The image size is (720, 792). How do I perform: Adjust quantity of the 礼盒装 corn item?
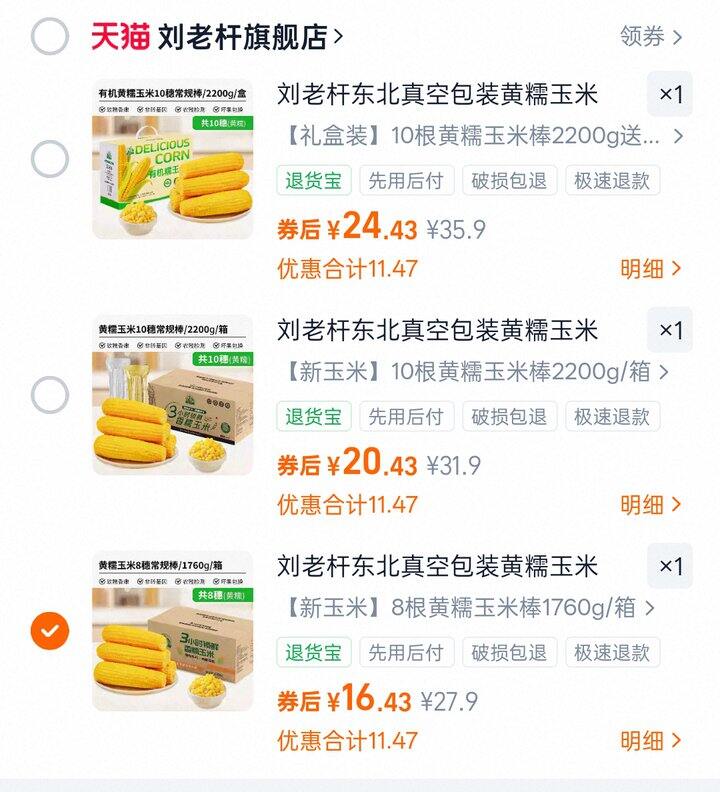[670, 95]
